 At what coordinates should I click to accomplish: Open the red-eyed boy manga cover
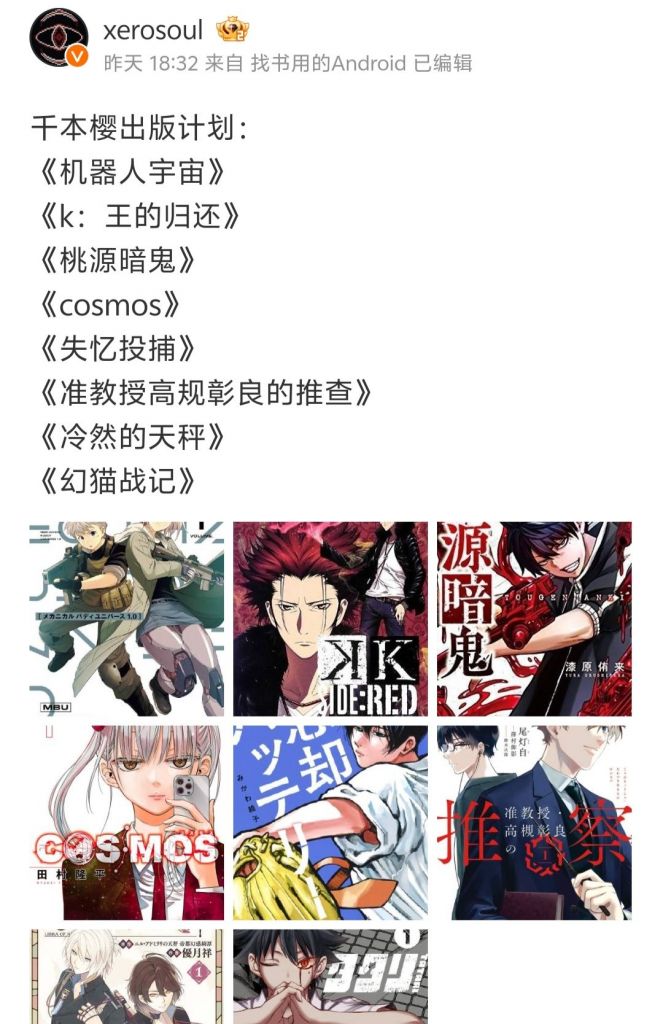[x=331, y=976]
